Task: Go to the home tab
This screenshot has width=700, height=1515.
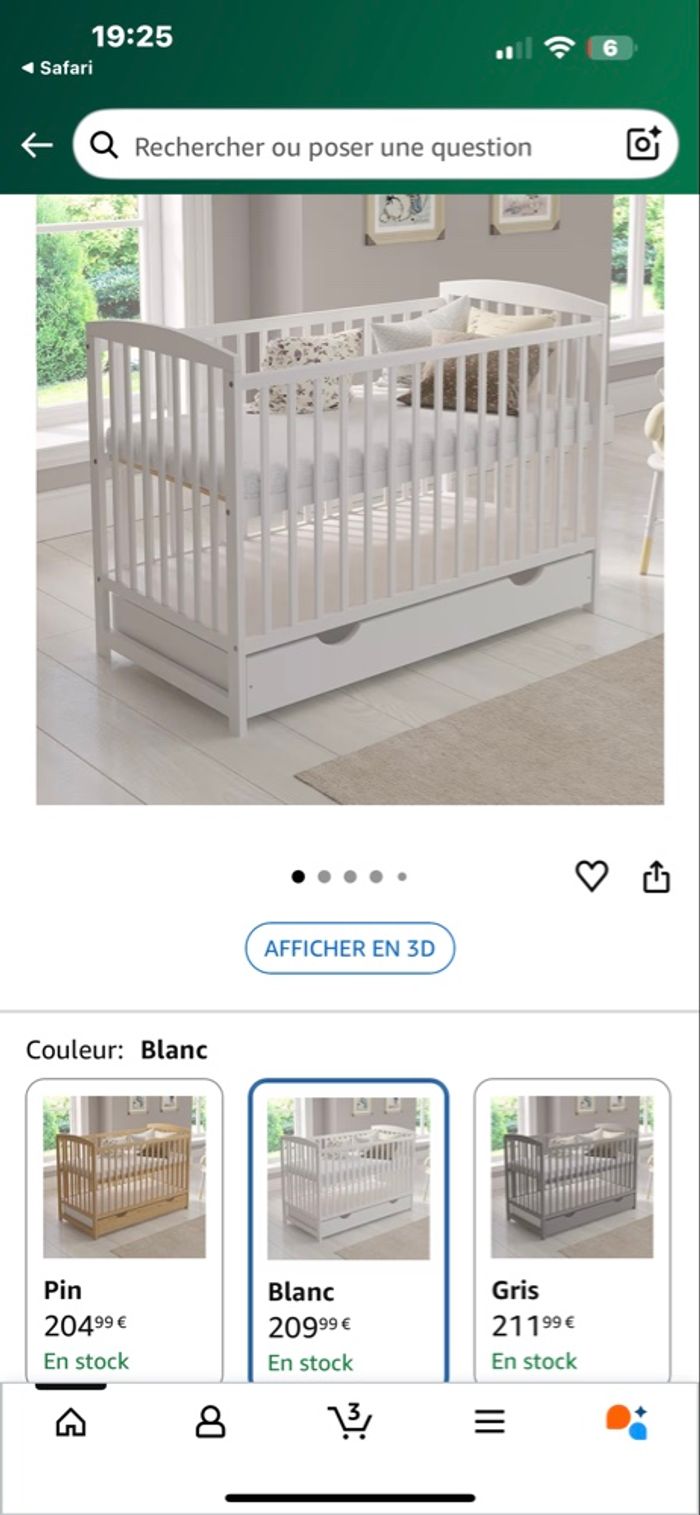Action: click(70, 1422)
